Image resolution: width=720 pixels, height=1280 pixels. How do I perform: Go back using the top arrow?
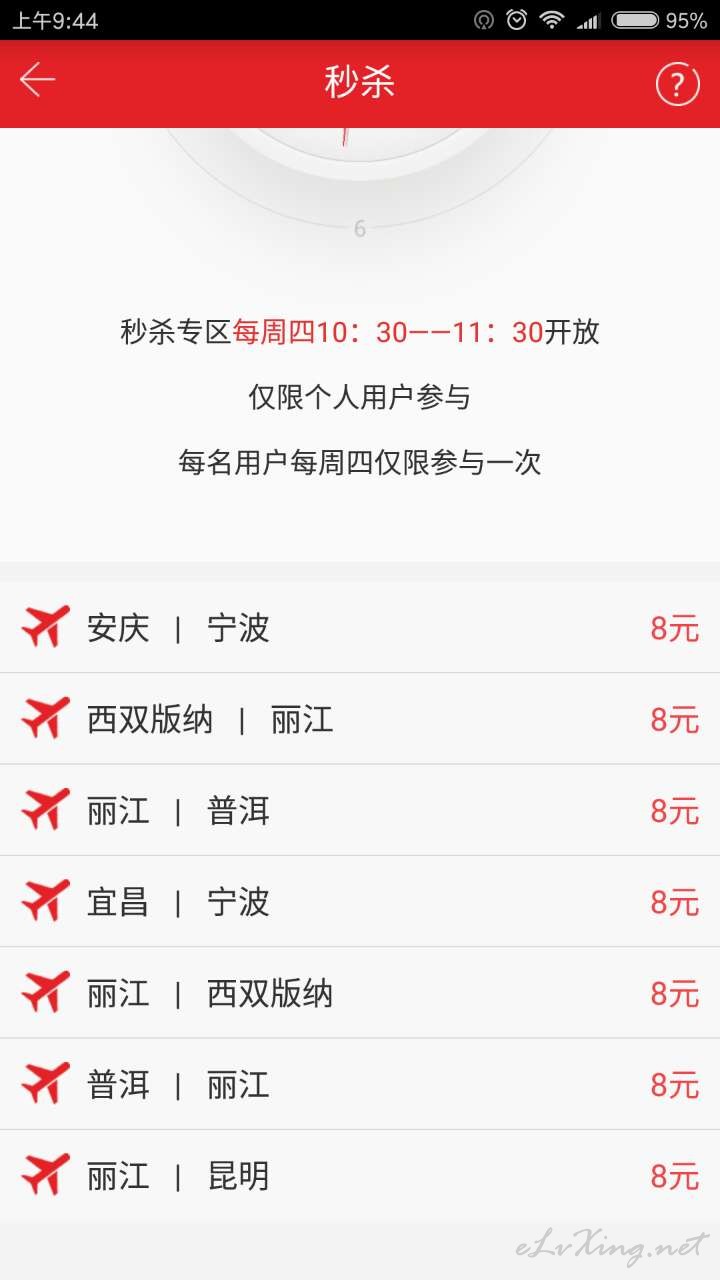[37, 80]
